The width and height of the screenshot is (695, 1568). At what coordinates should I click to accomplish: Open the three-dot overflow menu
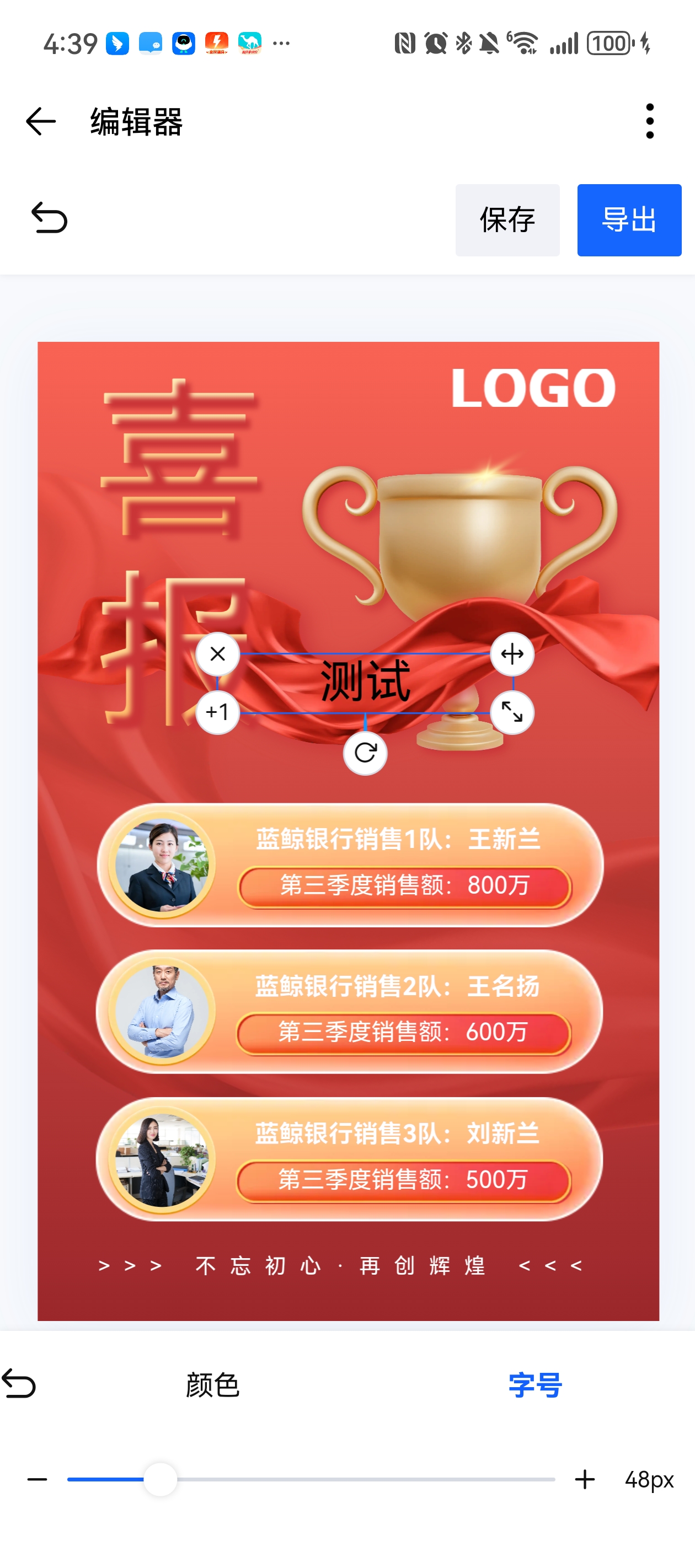point(649,121)
